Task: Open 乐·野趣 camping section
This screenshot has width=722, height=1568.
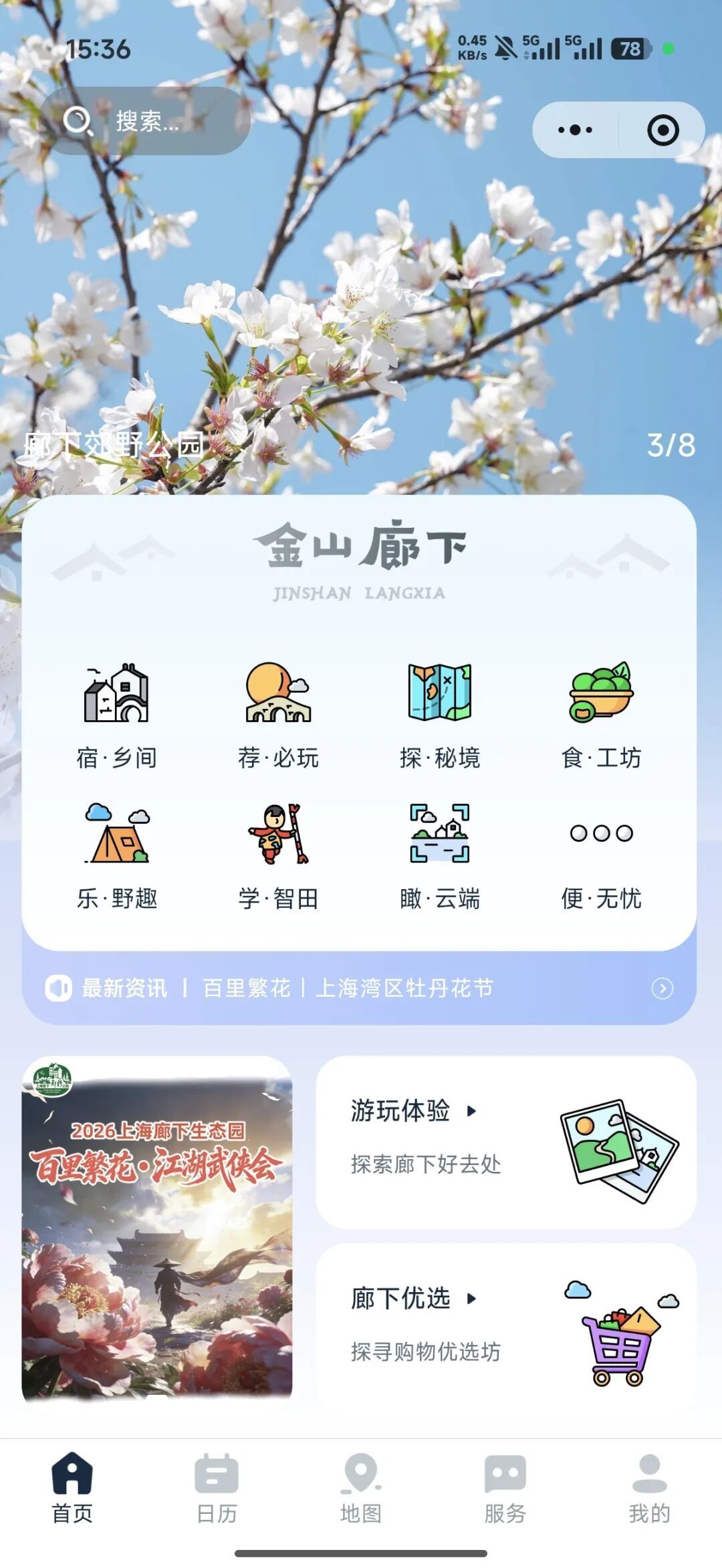Action: pyautogui.click(x=116, y=856)
